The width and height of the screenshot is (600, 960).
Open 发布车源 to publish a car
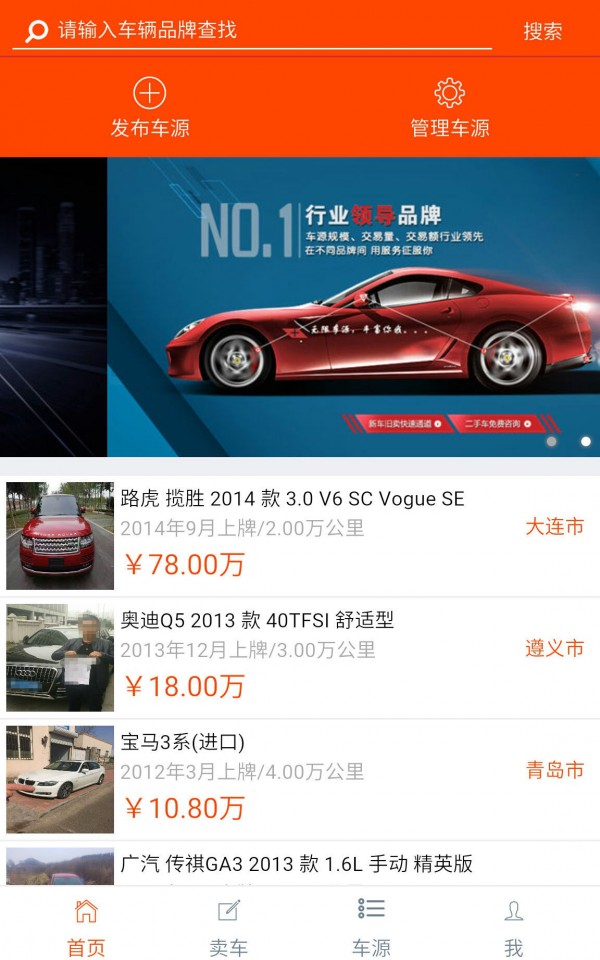coord(150,108)
